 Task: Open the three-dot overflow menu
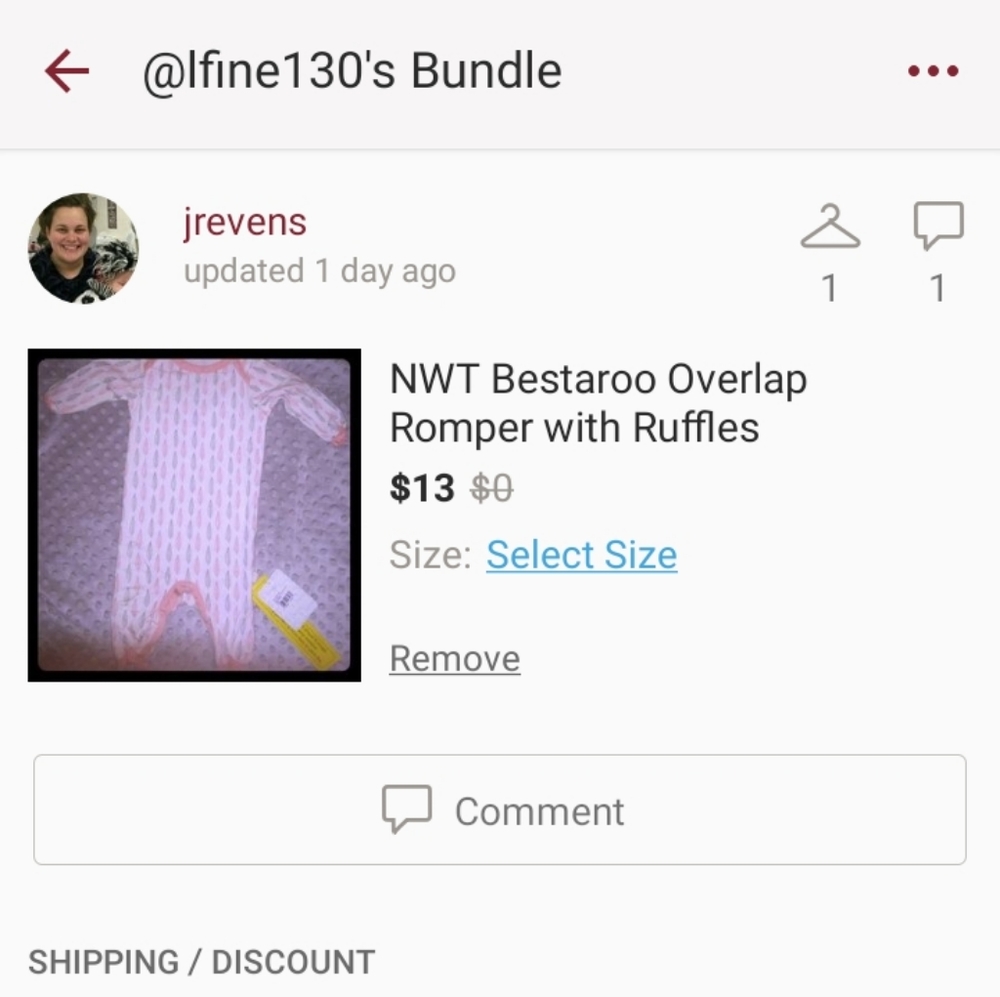point(932,72)
